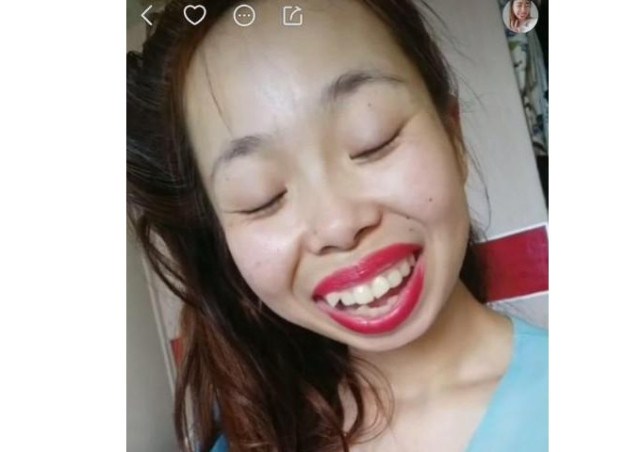Go back using the arrow icon
Screen dimensions: 641x452
pyautogui.click(x=147, y=15)
